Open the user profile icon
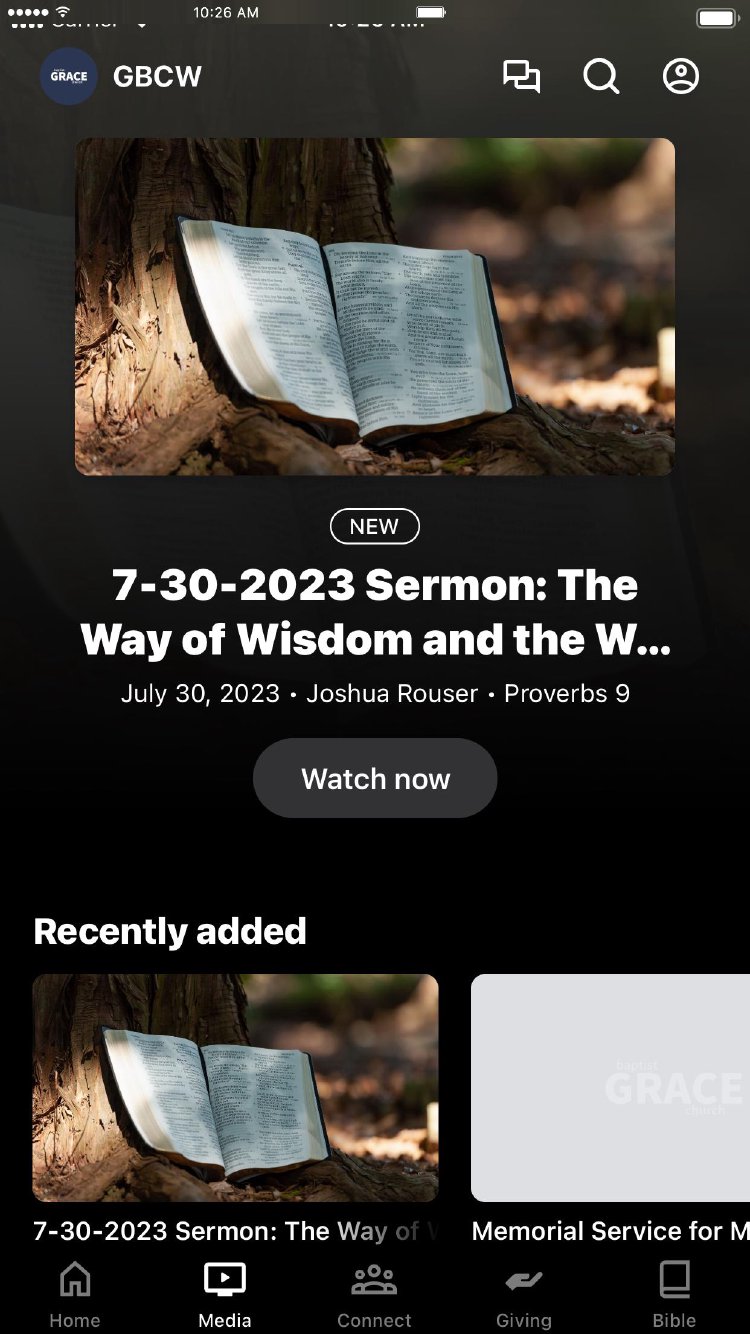Screen dimensions: 750x1334 coord(681,77)
